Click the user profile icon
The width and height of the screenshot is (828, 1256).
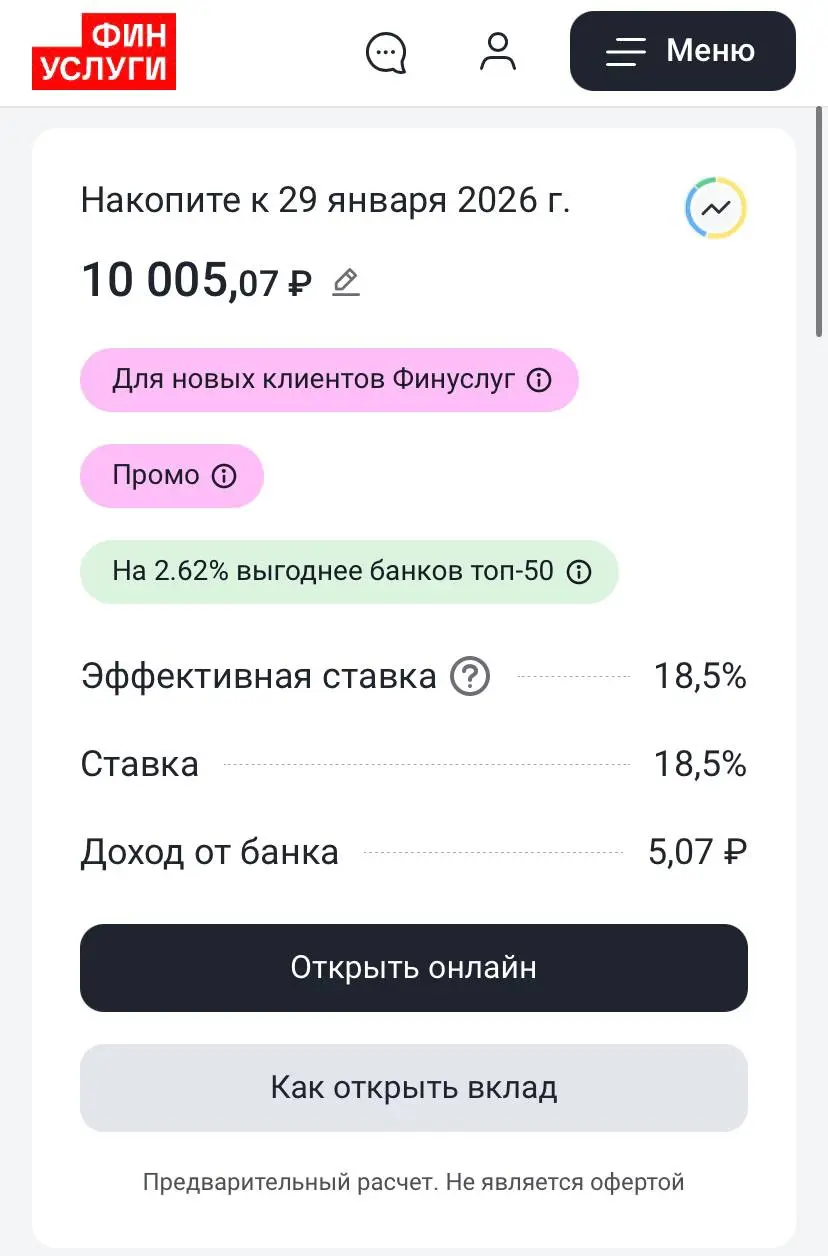497,52
